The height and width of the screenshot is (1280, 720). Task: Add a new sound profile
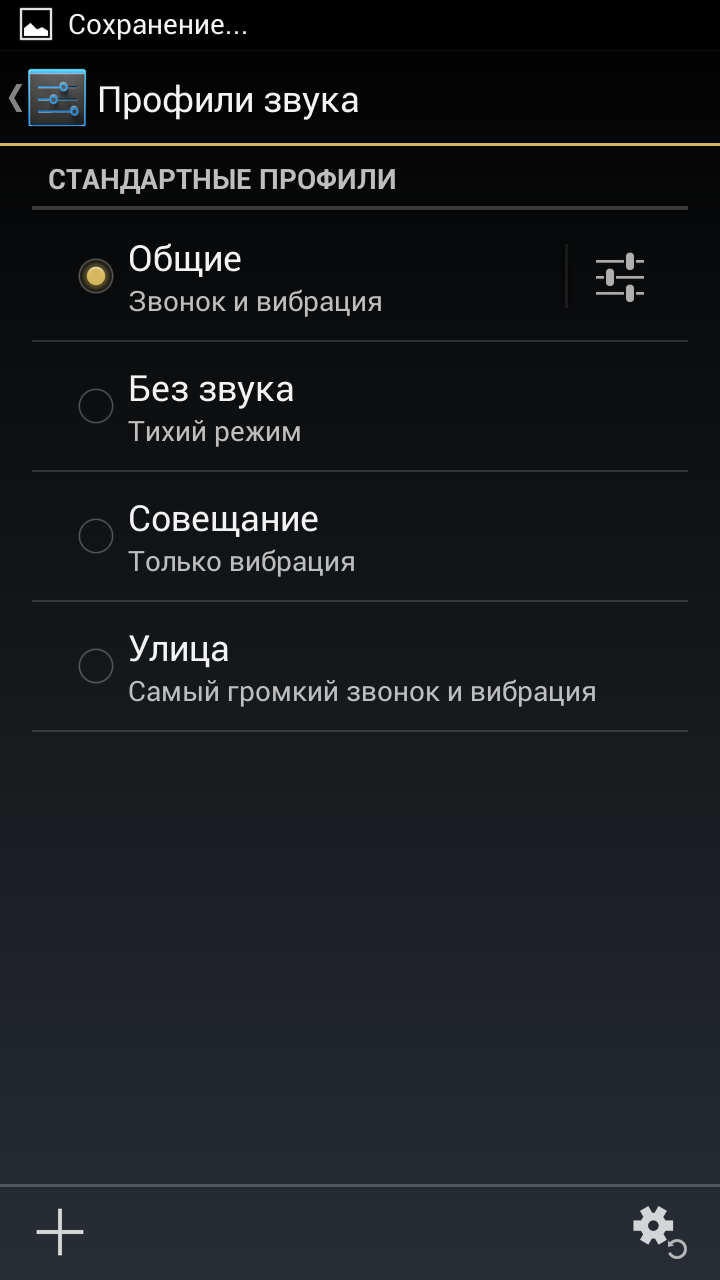point(60,1232)
